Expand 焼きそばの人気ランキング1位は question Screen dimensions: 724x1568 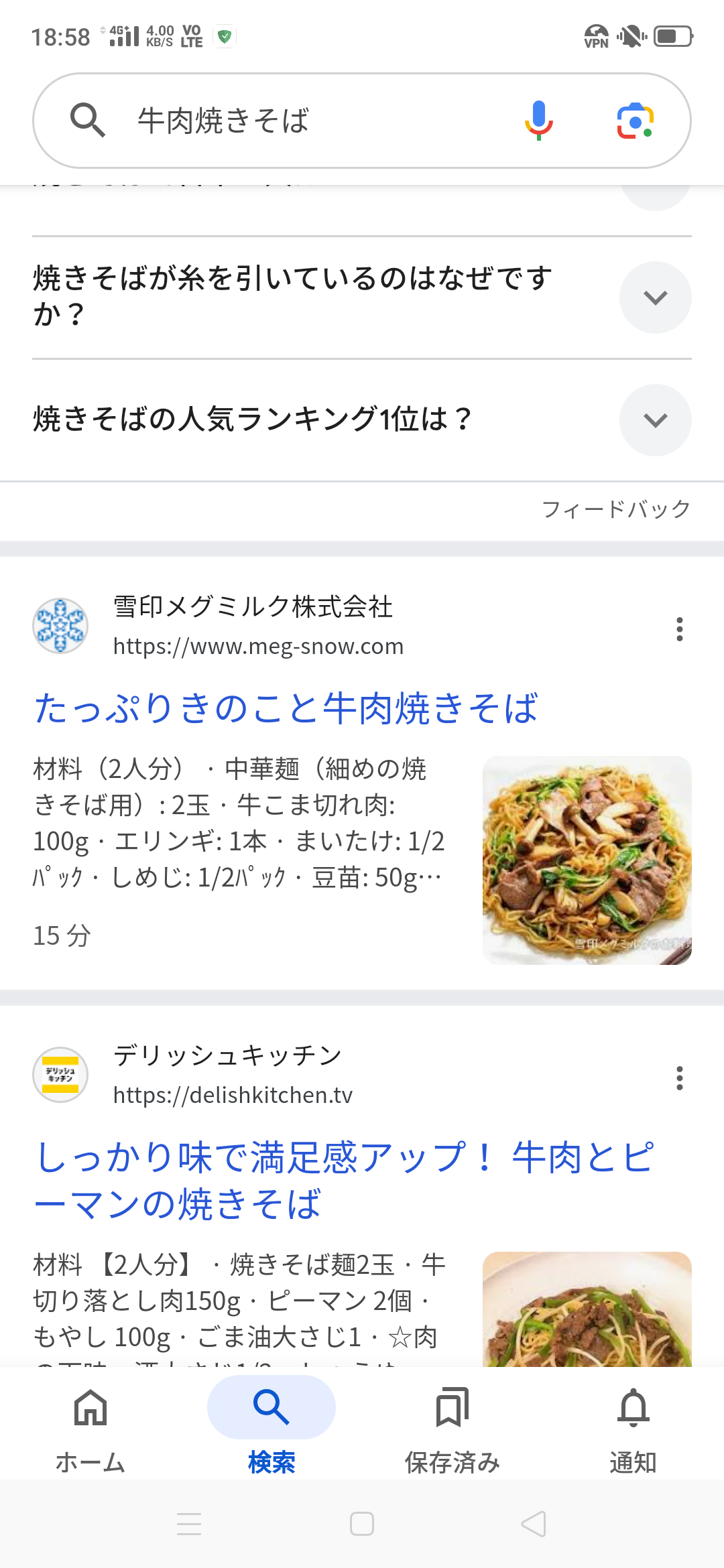coord(655,420)
